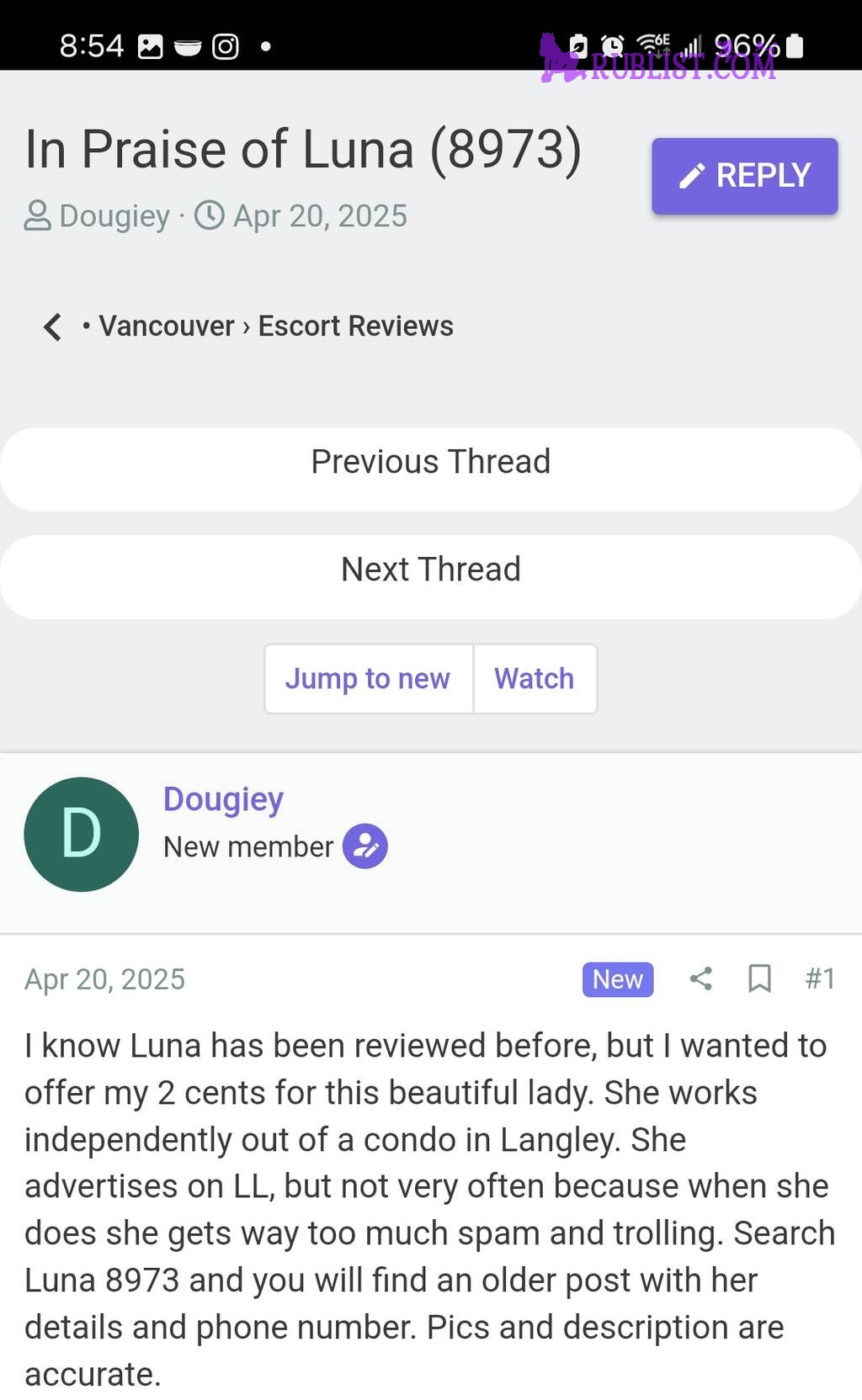Tap the Apr 20, 2025 post date link
This screenshot has width=862, height=1400.
[x=104, y=979]
